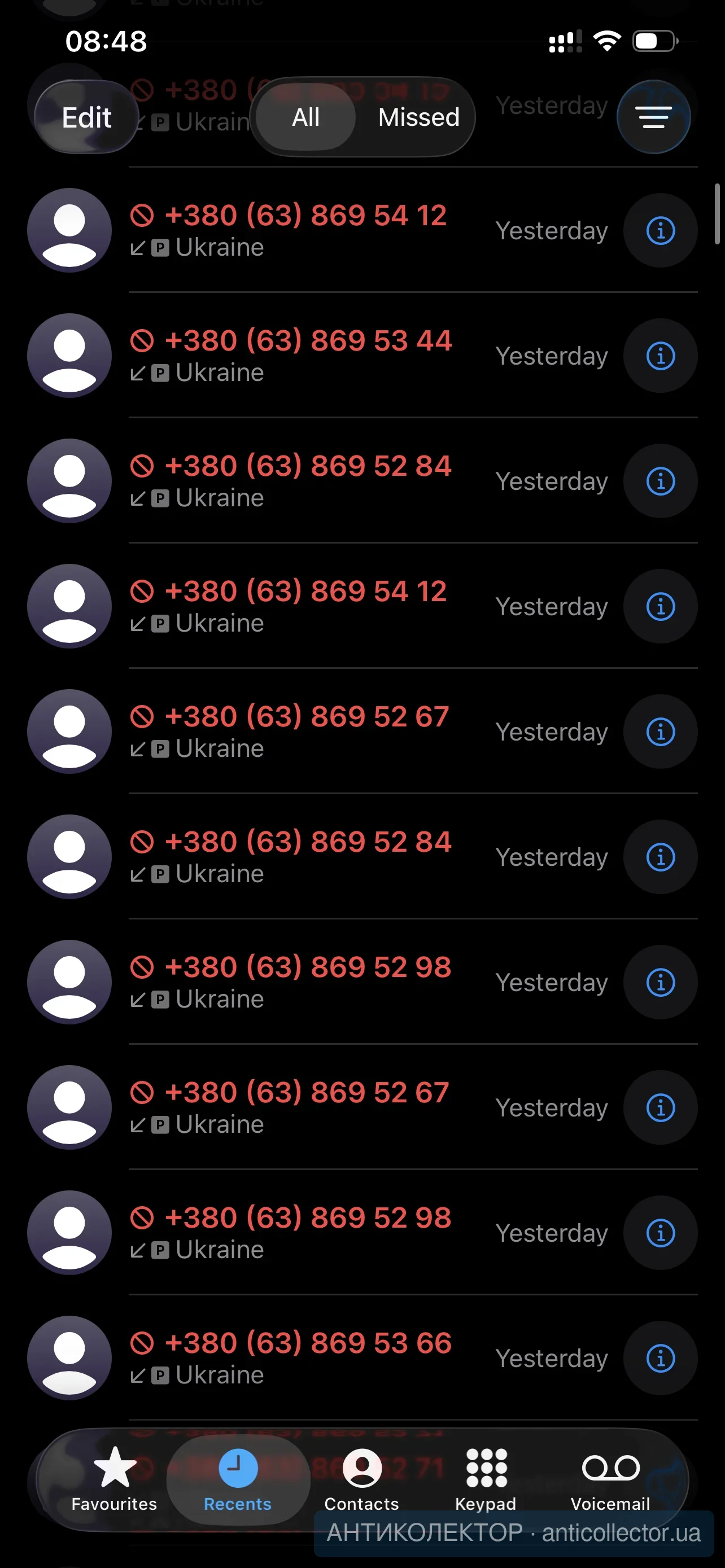Screen dimensions: 725x1568
Task: Open the Voicemail tab
Action: pyautogui.click(x=610, y=1478)
